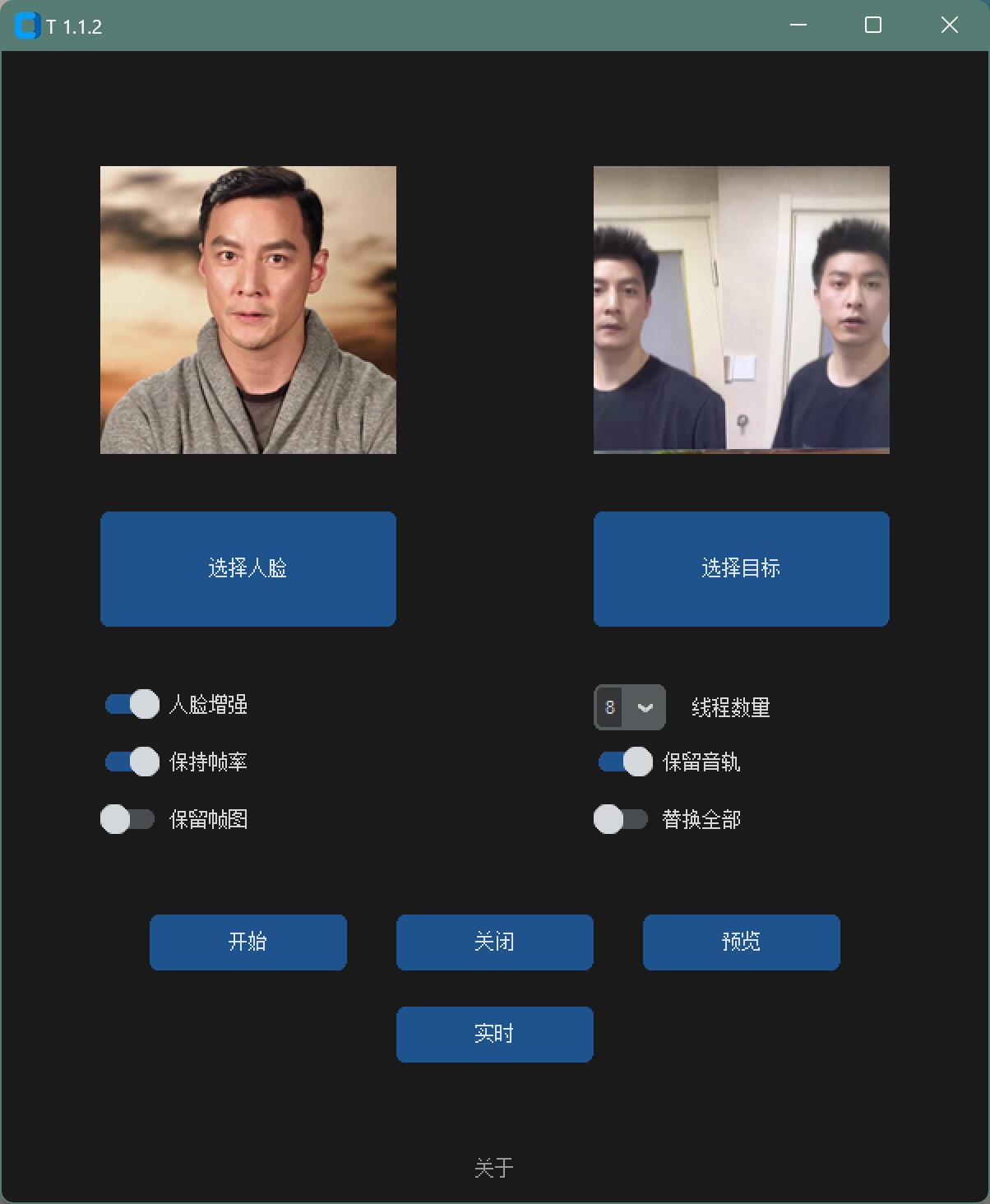The width and height of the screenshot is (990, 1204).
Task: Open the 关于 about link
Action: click(x=494, y=1167)
